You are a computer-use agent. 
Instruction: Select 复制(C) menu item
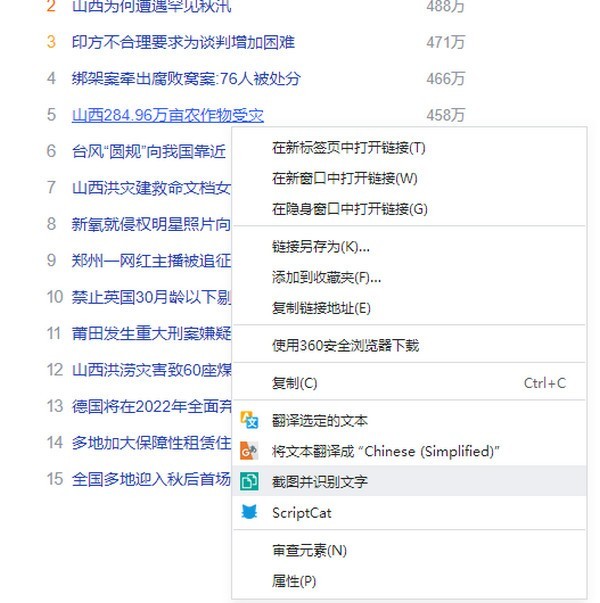point(295,383)
